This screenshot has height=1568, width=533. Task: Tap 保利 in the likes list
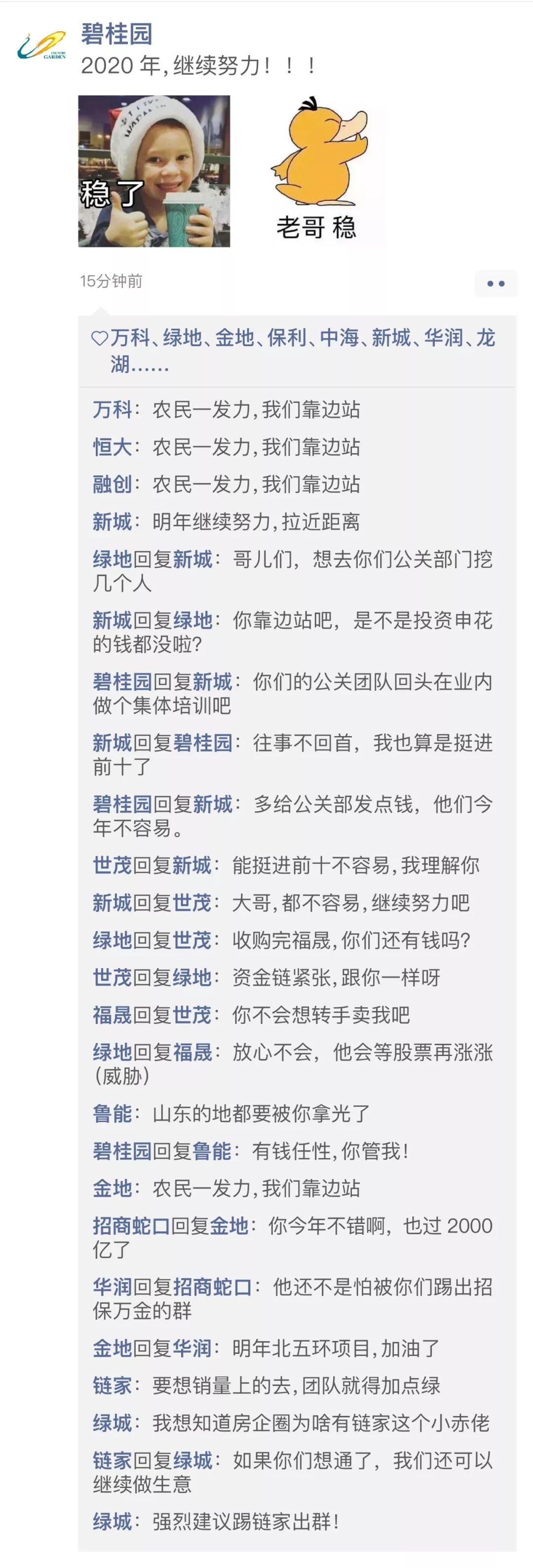point(286,338)
